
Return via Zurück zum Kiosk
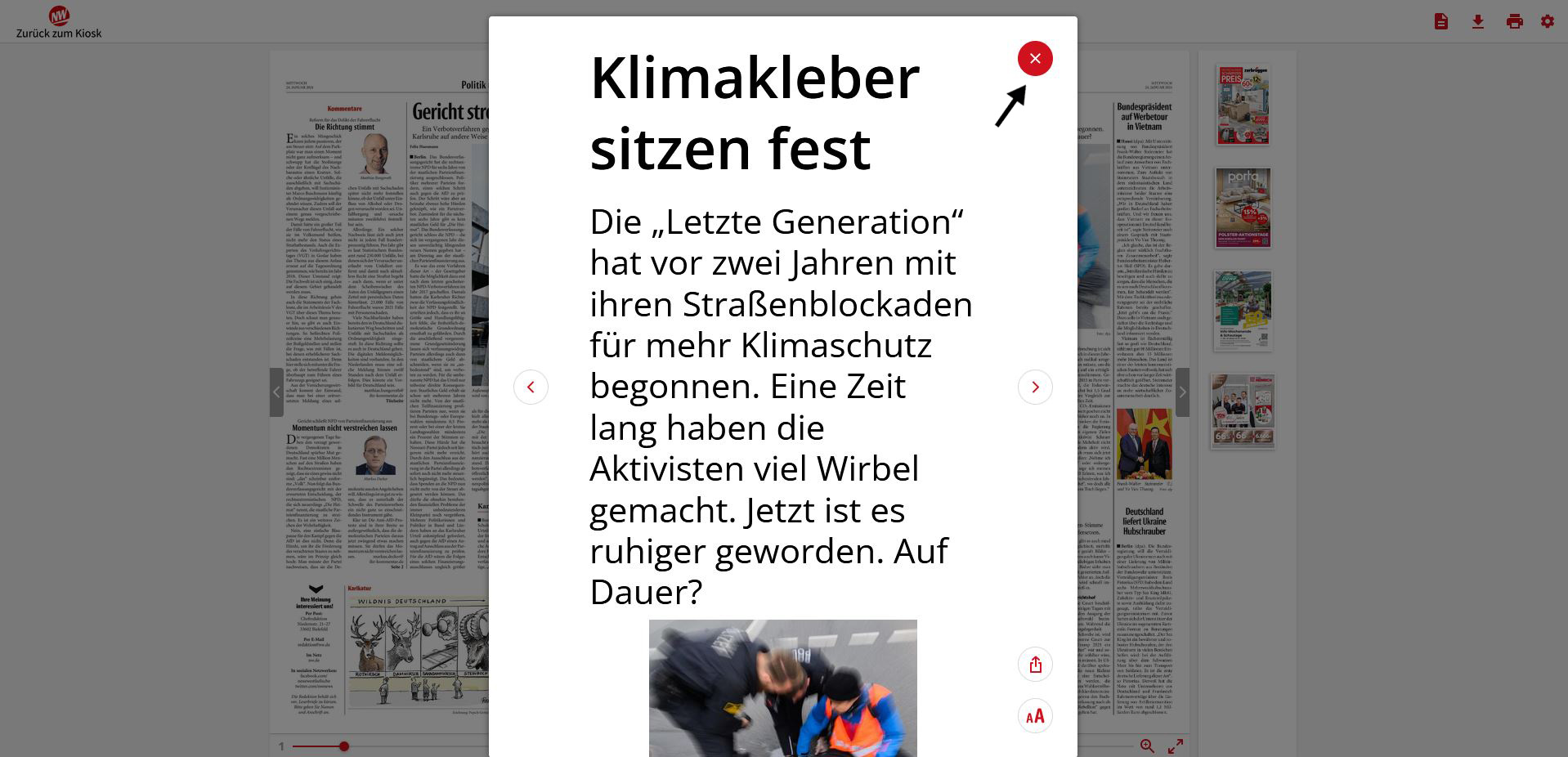59,23
